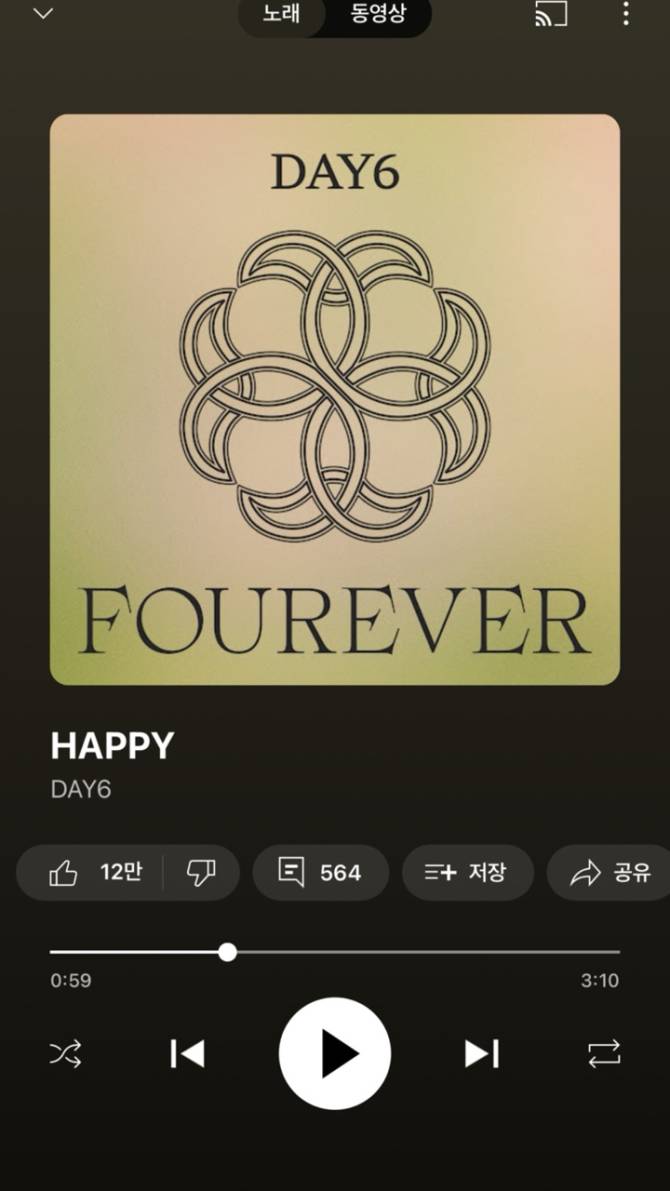670x1191 pixels.
Task: Open the three-dot overflow menu
Action: (x=626, y=14)
